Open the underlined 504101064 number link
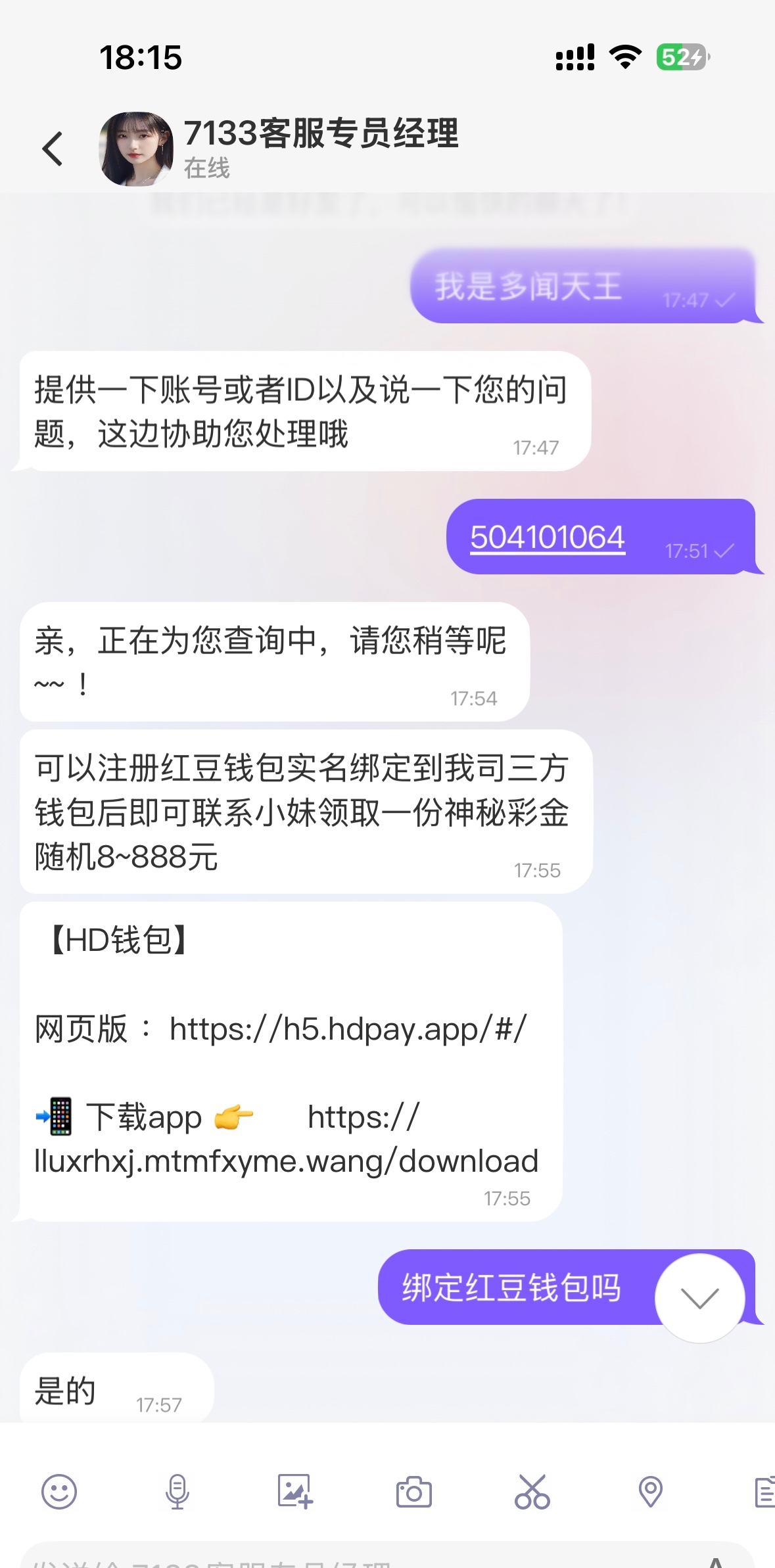This screenshot has width=775, height=1568. (547, 538)
